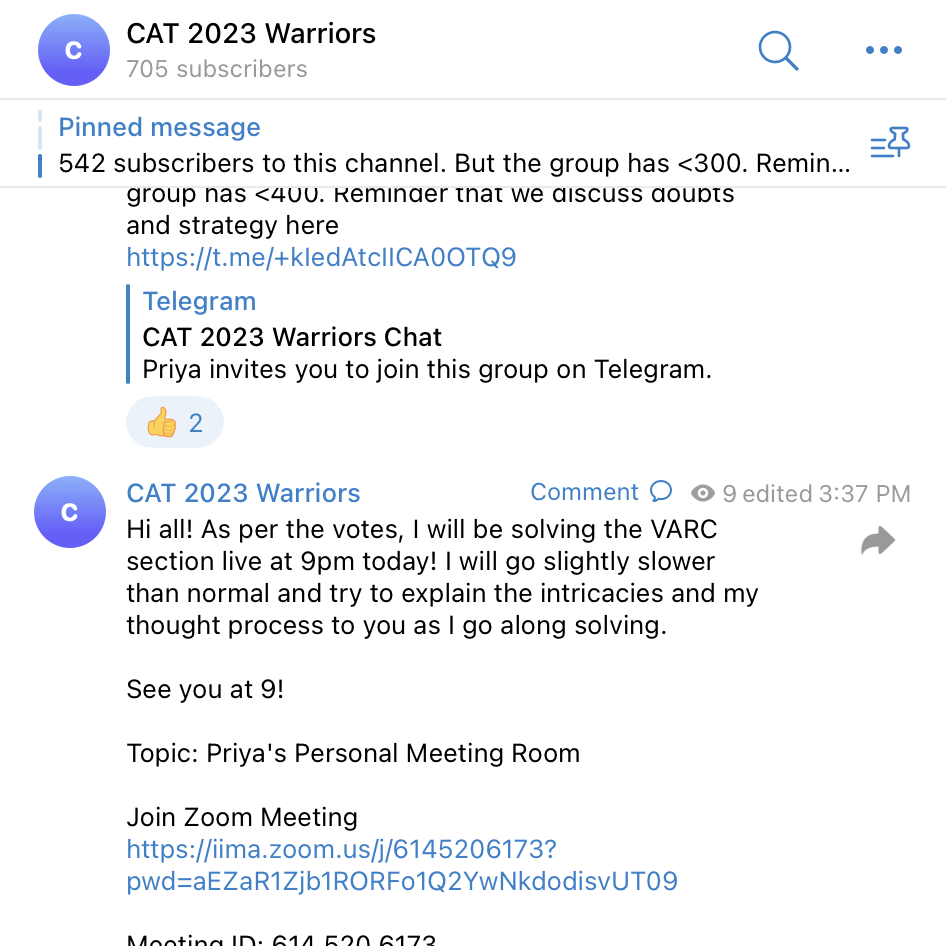Open channel info from the header title

pyautogui.click(x=251, y=34)
